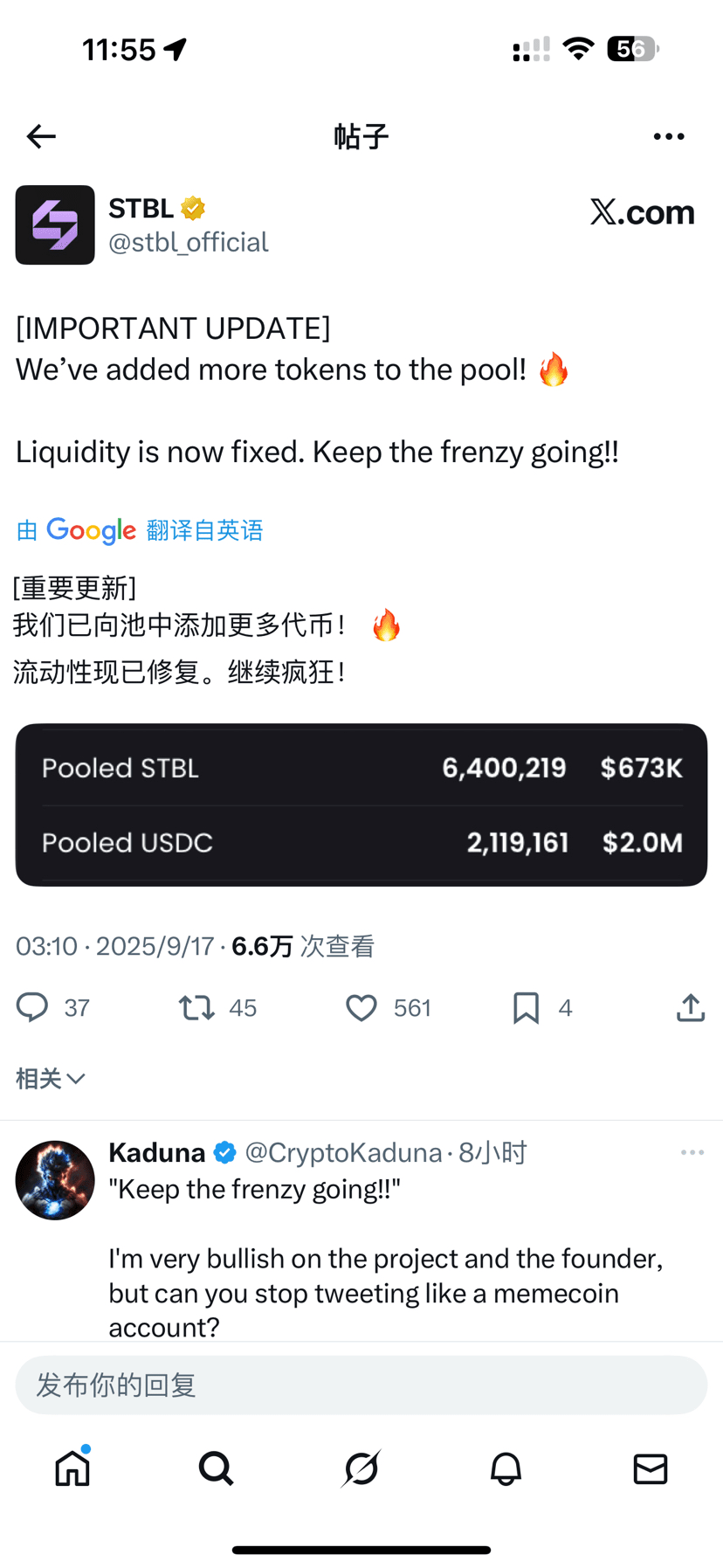Open the Pooled STBL image attachment
The height and width of the screenshot is (1568, 723).
pos(361,805)
